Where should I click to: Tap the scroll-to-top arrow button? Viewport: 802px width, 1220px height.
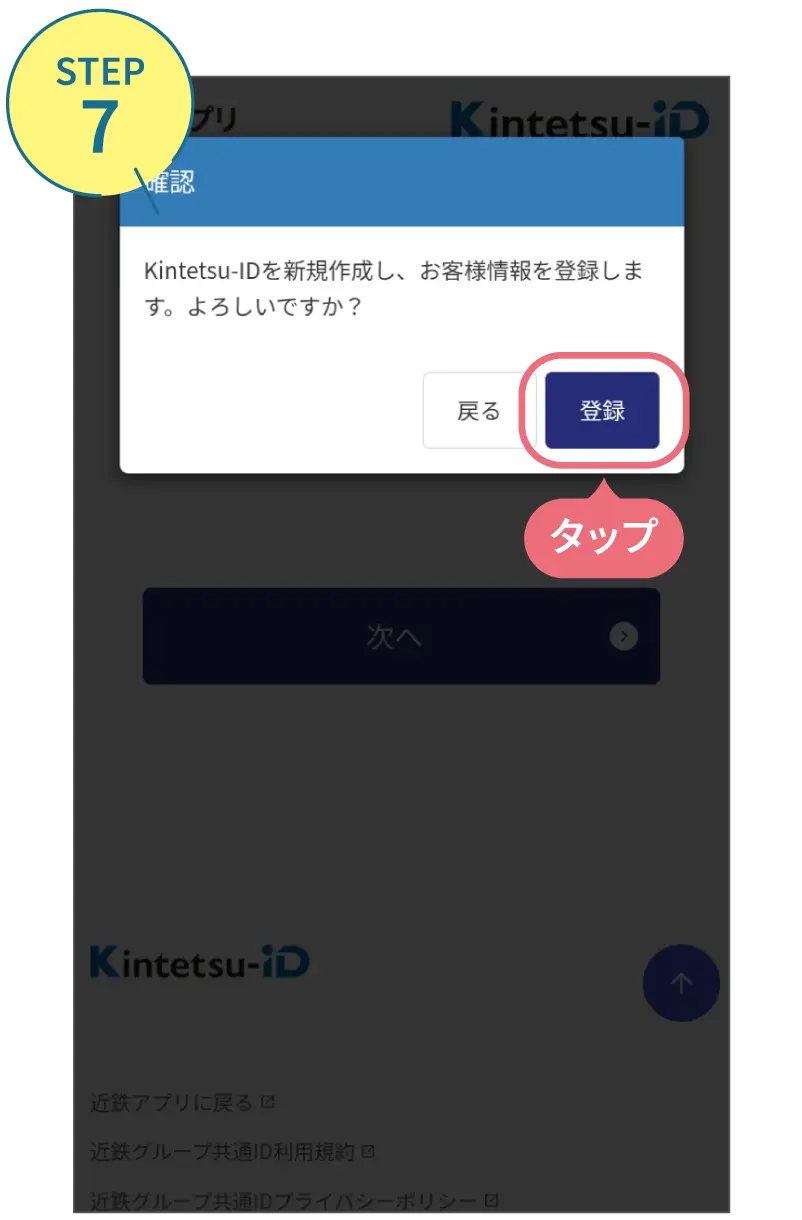(681, 983)
